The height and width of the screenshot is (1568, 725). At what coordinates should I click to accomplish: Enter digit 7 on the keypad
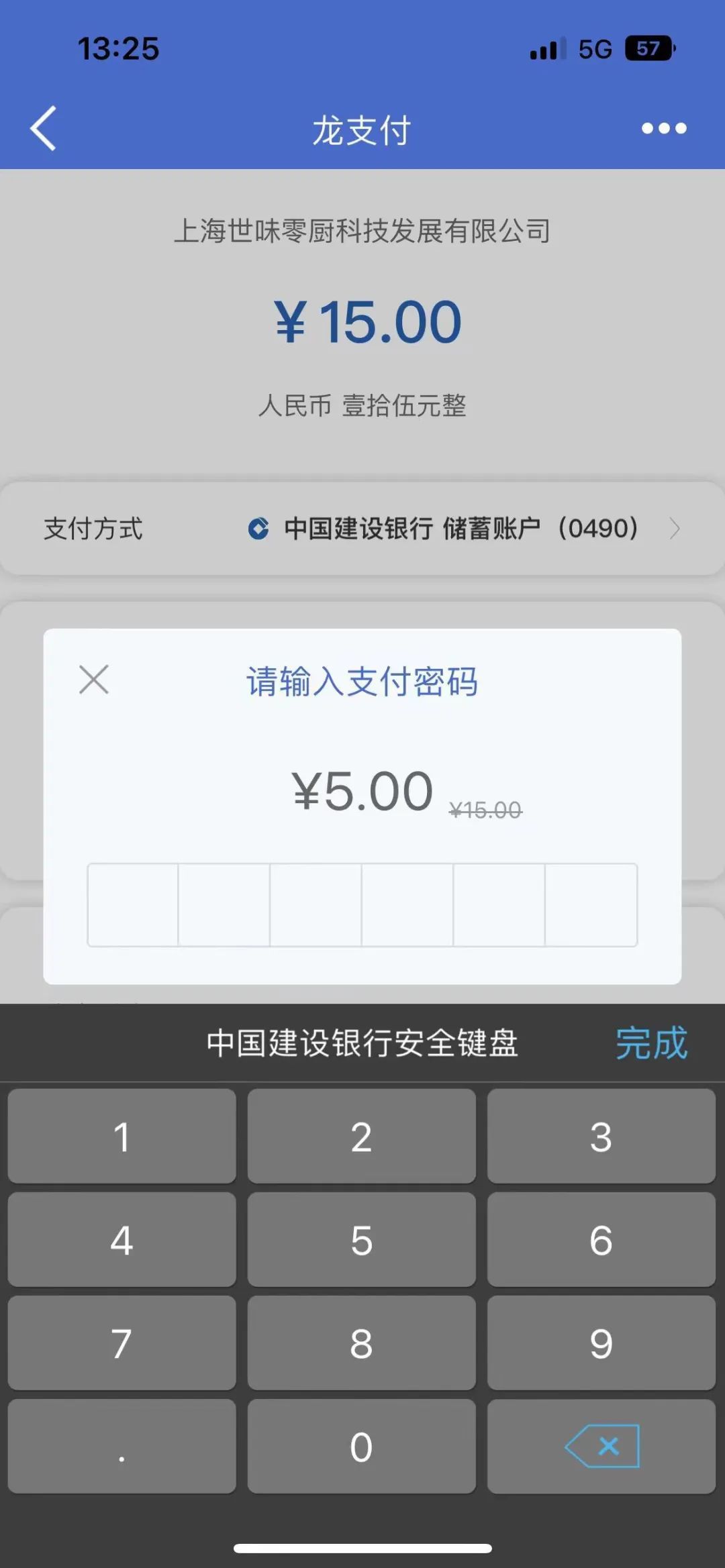[x=122, y=1343]
